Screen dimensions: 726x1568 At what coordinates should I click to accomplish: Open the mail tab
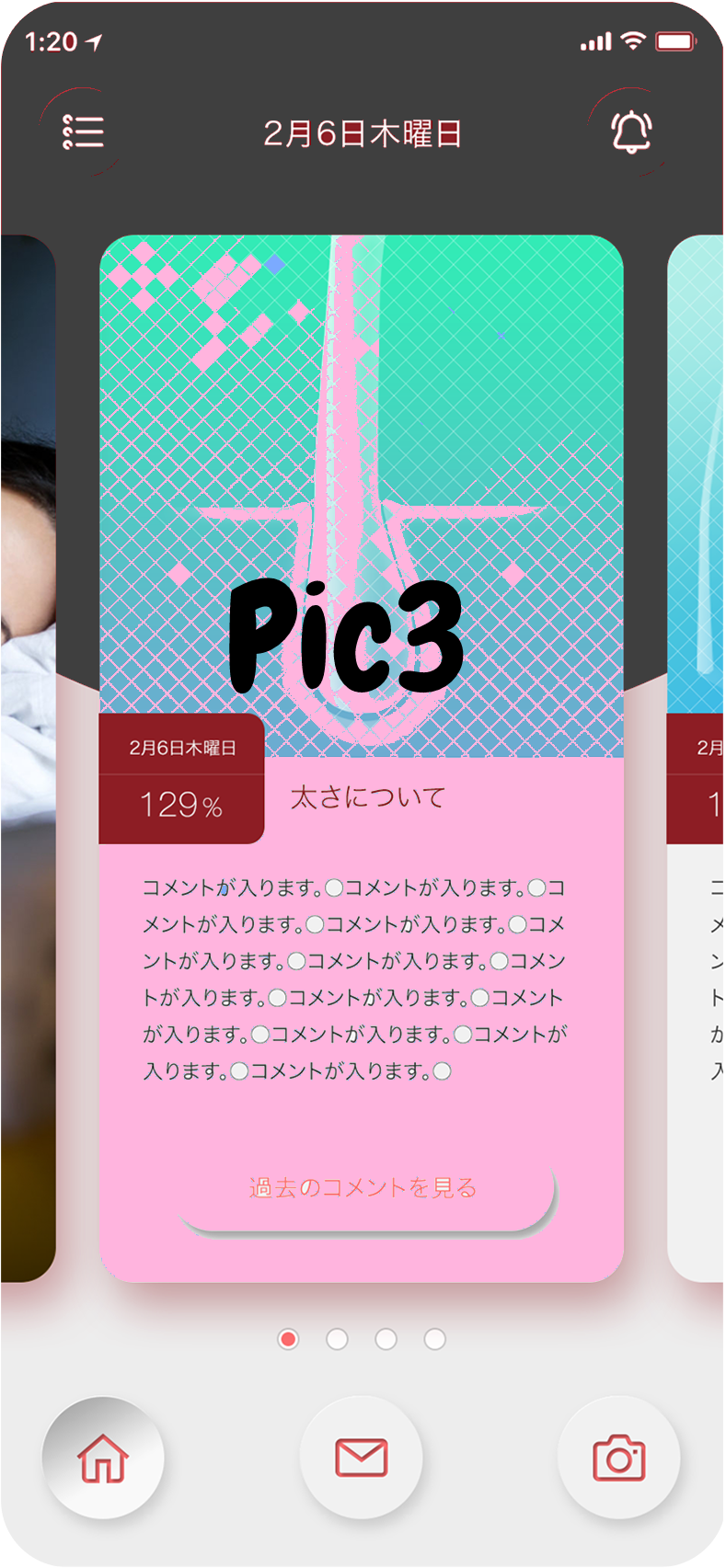[361, 1458]
